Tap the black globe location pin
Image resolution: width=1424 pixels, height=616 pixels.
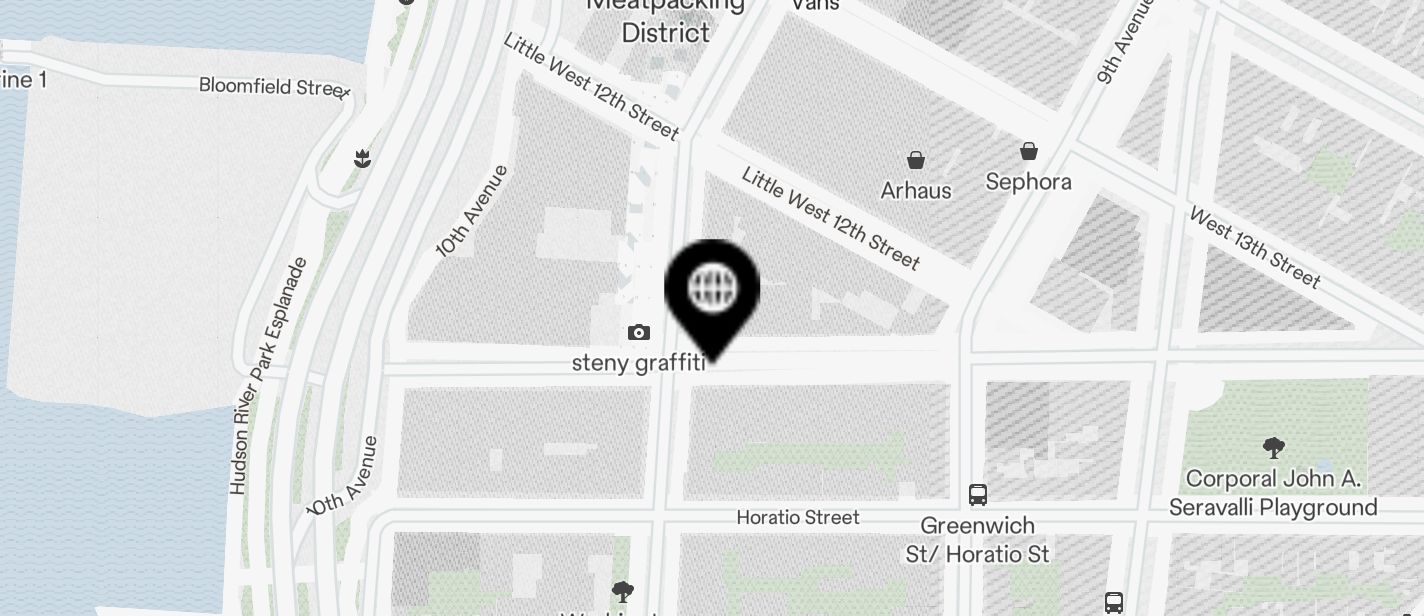coord(712,291)
